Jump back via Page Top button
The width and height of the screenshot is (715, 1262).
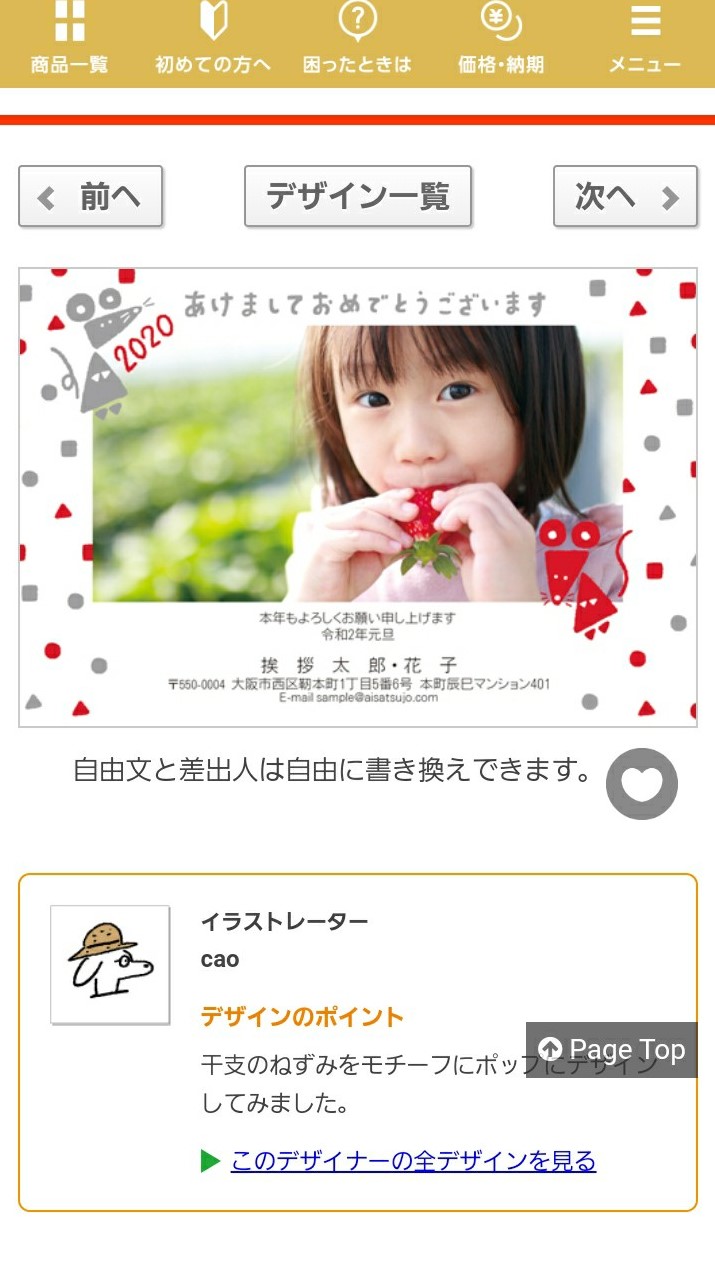tap(611, 1049)
